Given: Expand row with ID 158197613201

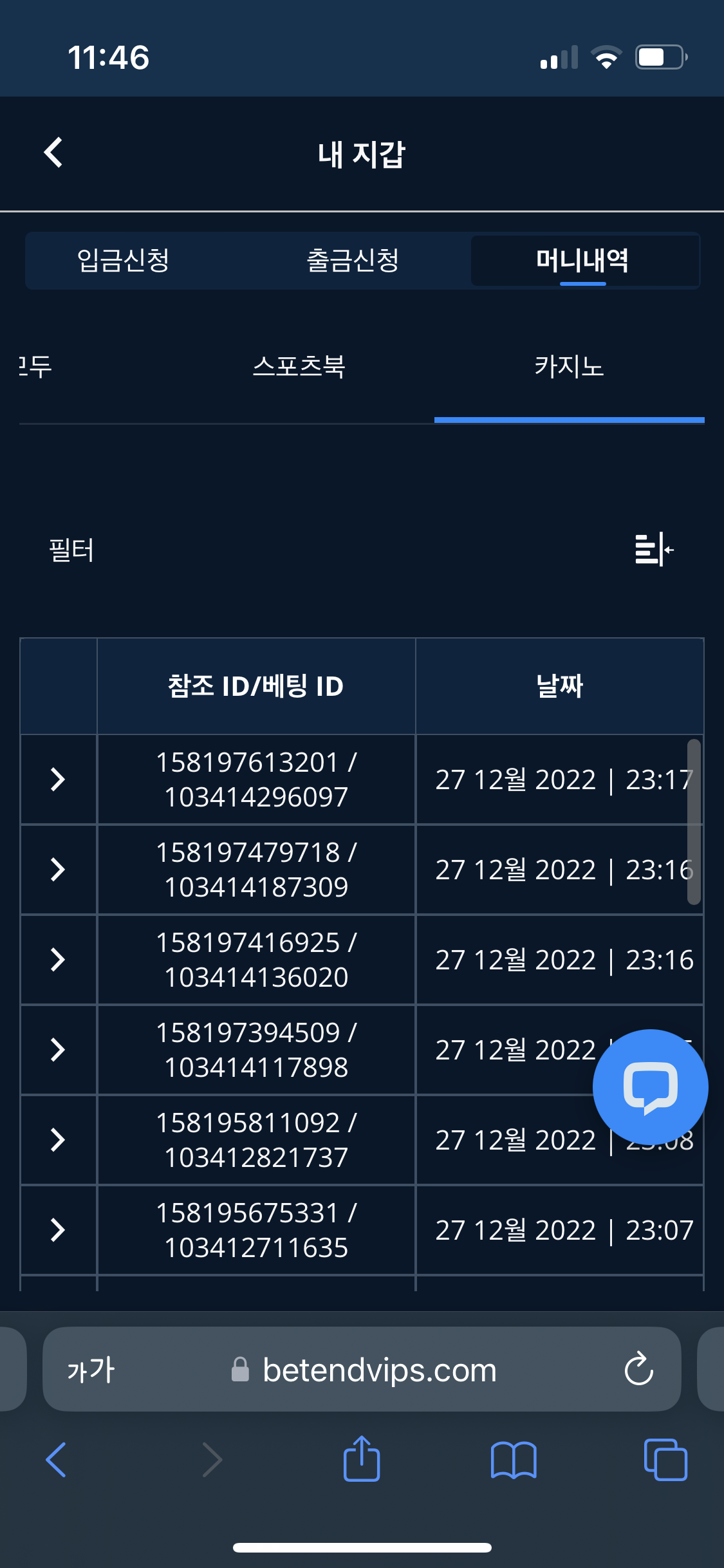Looking at the screenshot, I should coord(58,779).
